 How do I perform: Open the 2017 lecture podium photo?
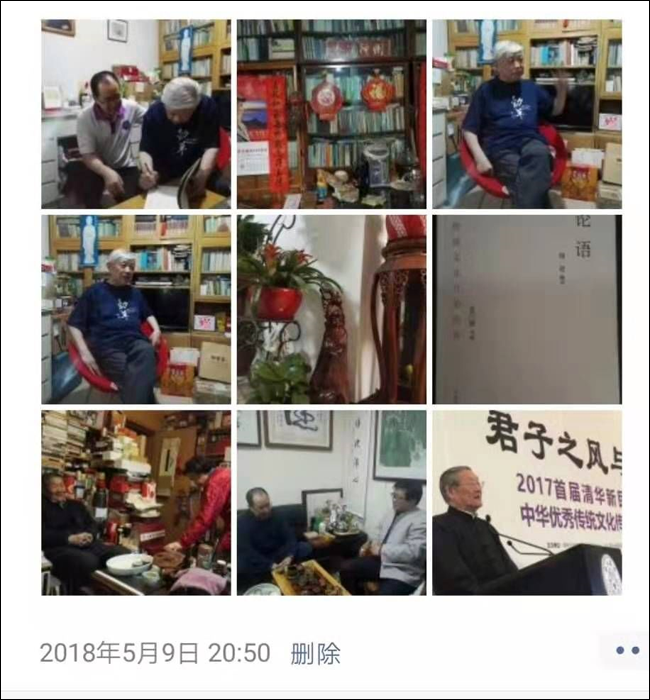[x=526, y=503]
